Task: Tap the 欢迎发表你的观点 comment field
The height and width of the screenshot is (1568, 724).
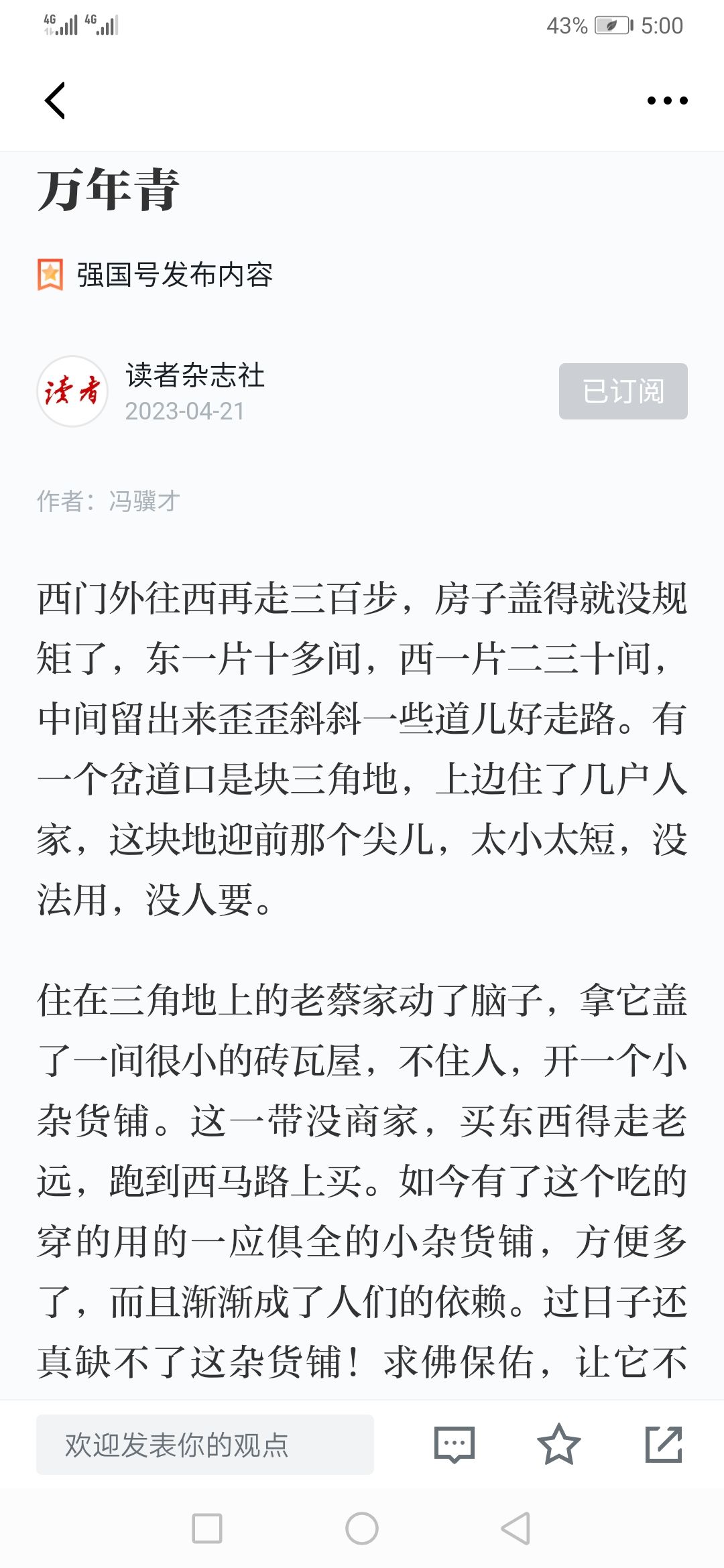Action: pos(205,1445)
